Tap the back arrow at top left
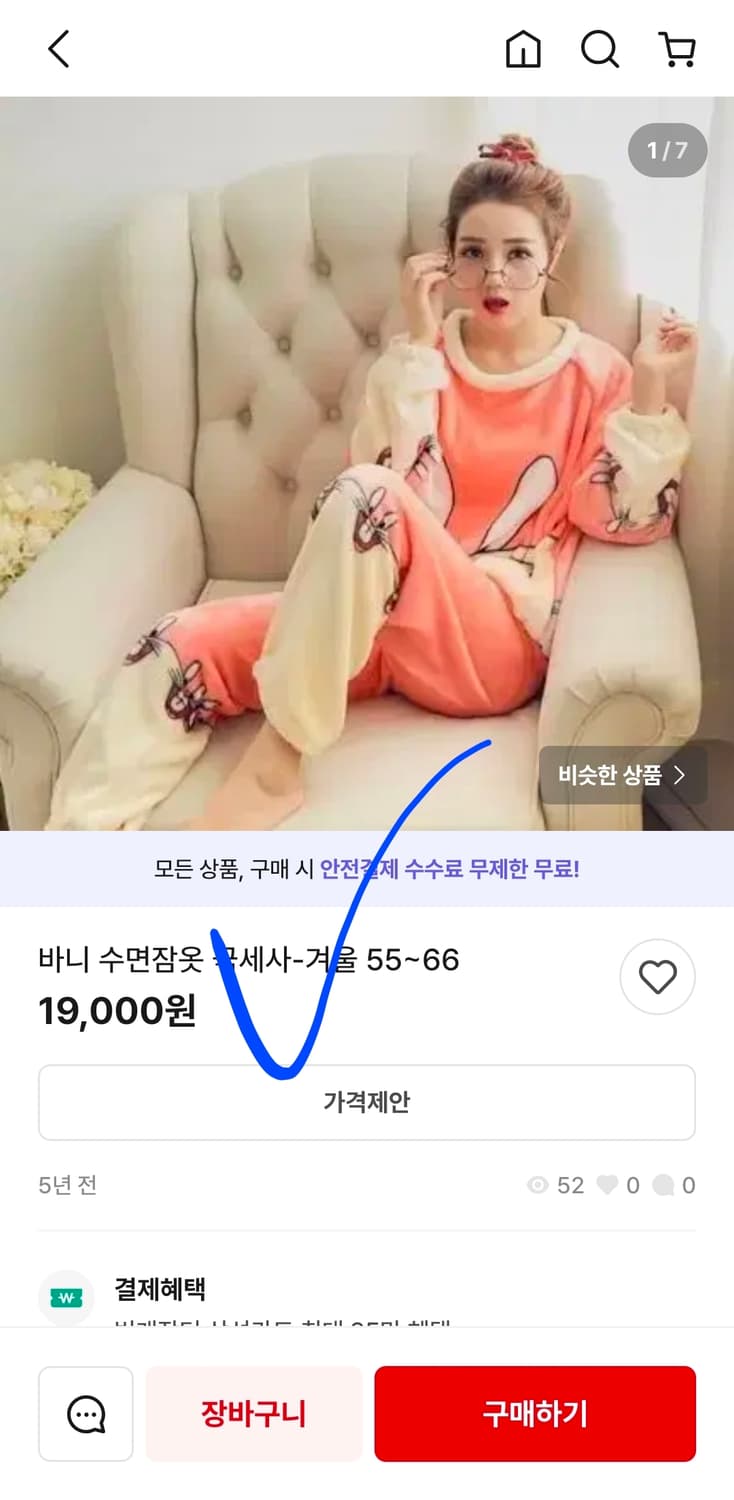The width and height of the screenshot is (734, 1500). coord(58,48)
